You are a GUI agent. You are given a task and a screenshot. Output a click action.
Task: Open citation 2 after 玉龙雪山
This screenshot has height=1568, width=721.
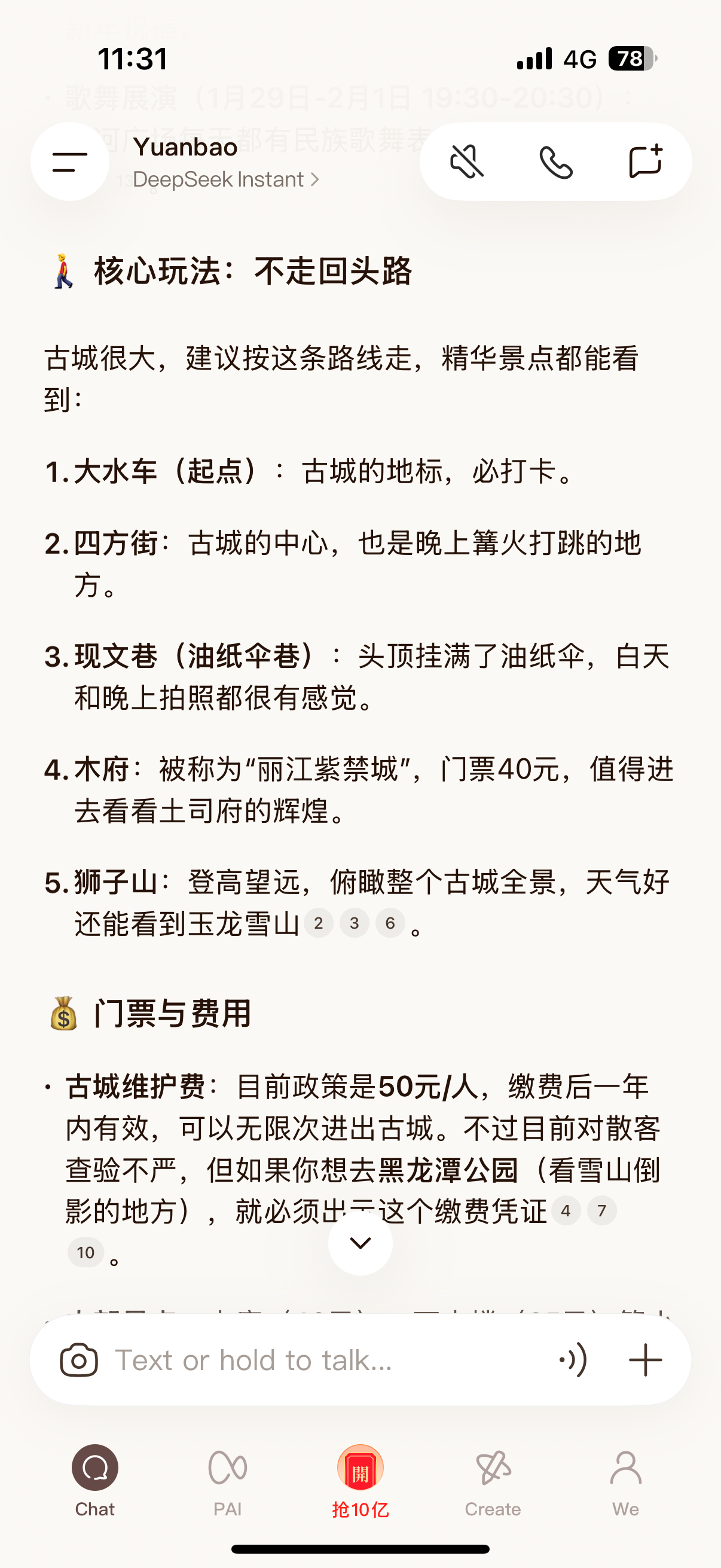click(x=318, y=923)
